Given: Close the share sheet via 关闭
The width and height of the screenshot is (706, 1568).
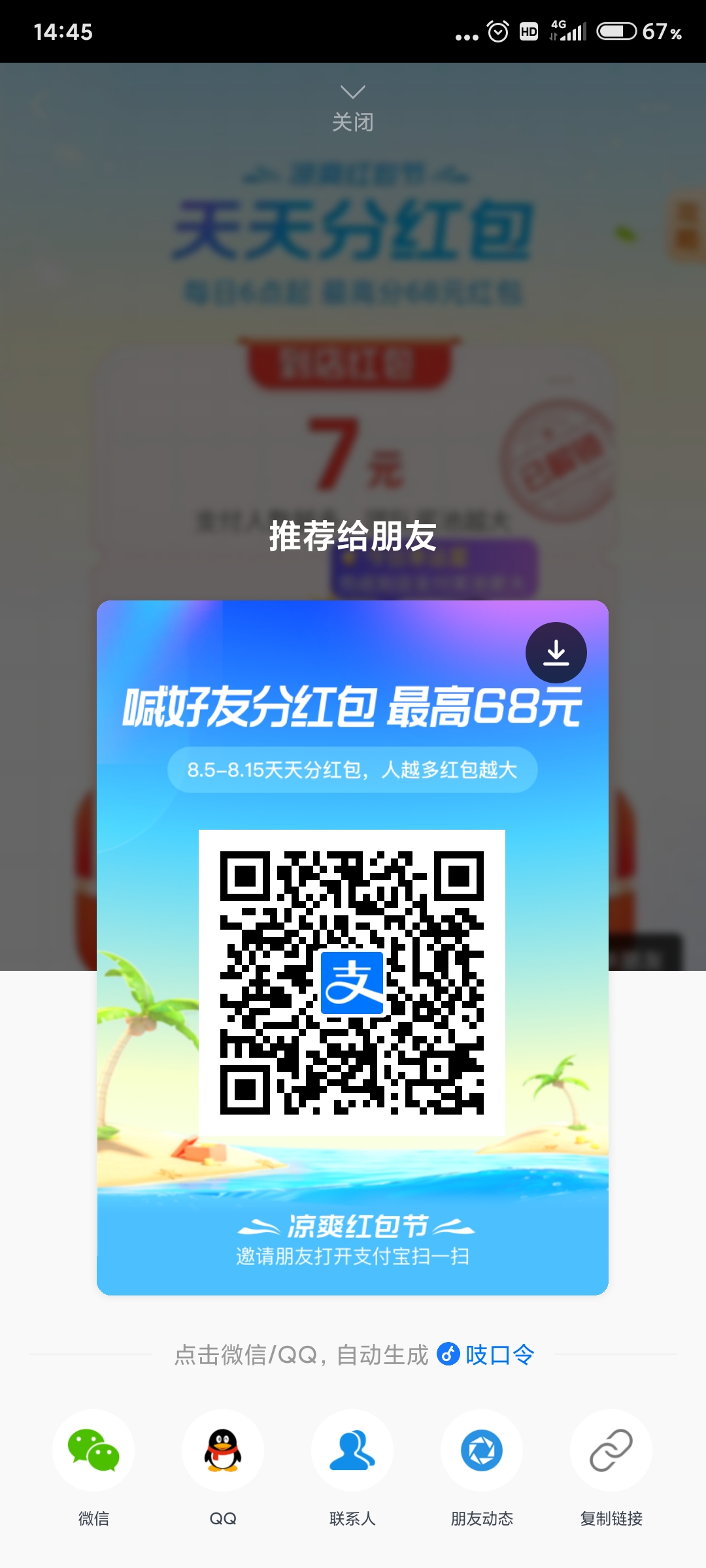Looking at the screenshot, I should (352, 110).
